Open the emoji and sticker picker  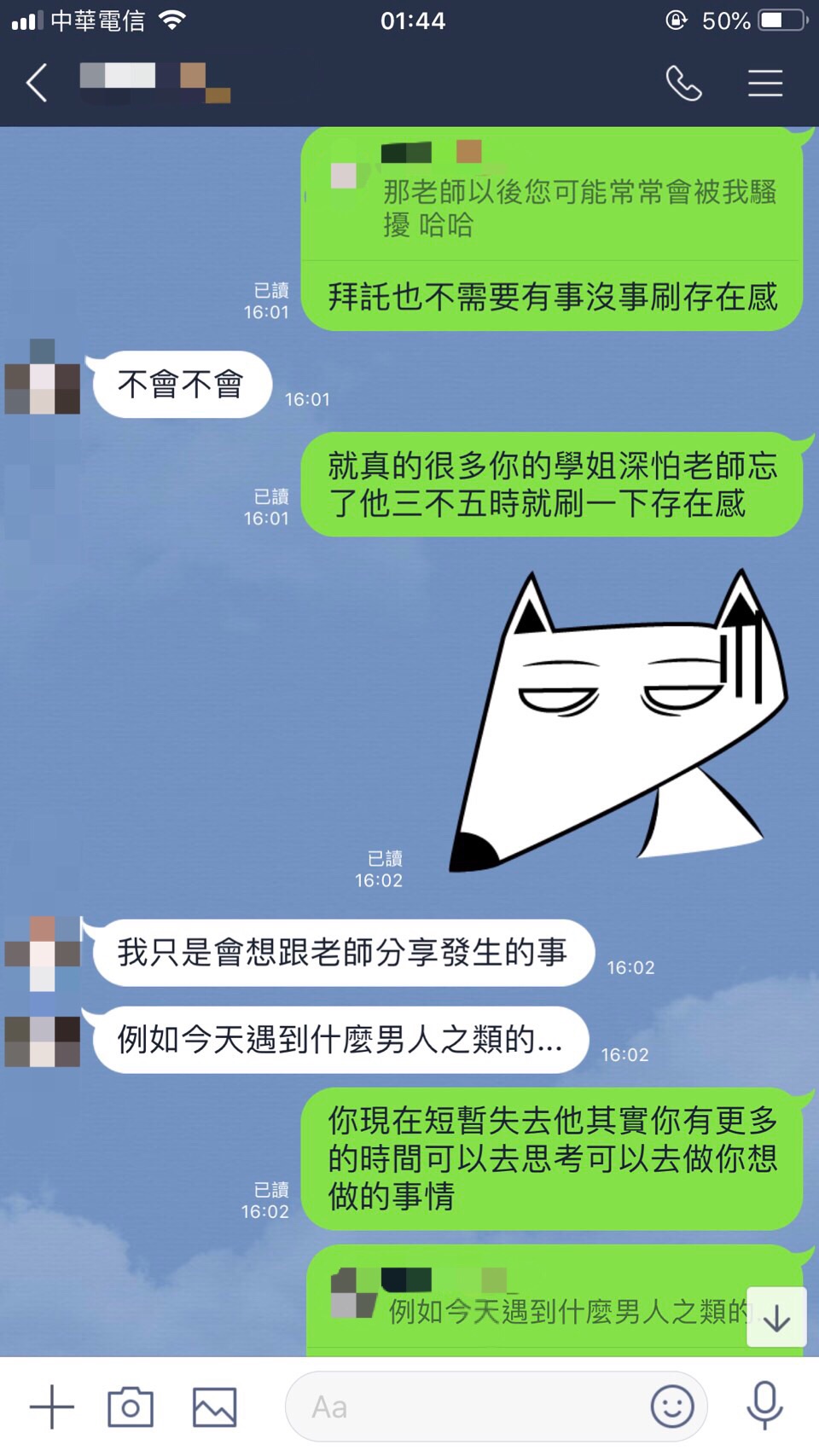[x=672, y=1407]
